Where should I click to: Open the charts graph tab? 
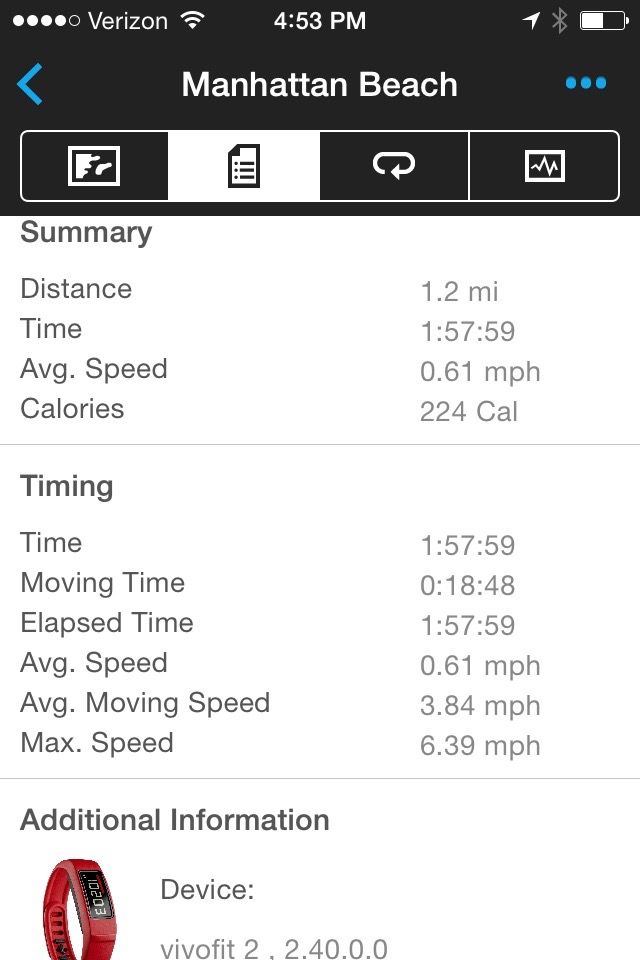point(544,166)
